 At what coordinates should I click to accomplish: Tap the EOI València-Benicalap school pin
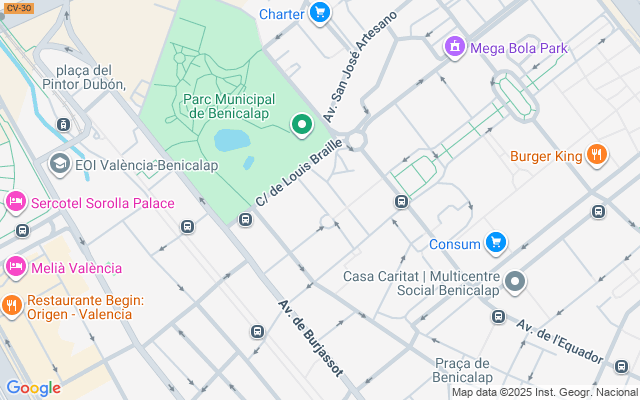(59, 164)
